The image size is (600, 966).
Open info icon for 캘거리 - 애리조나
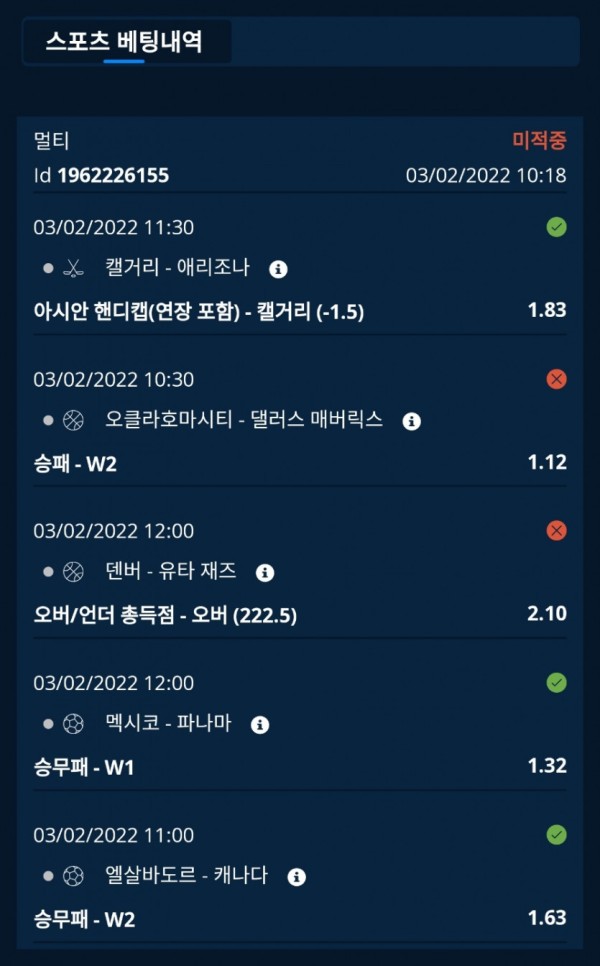pos(279,269)
